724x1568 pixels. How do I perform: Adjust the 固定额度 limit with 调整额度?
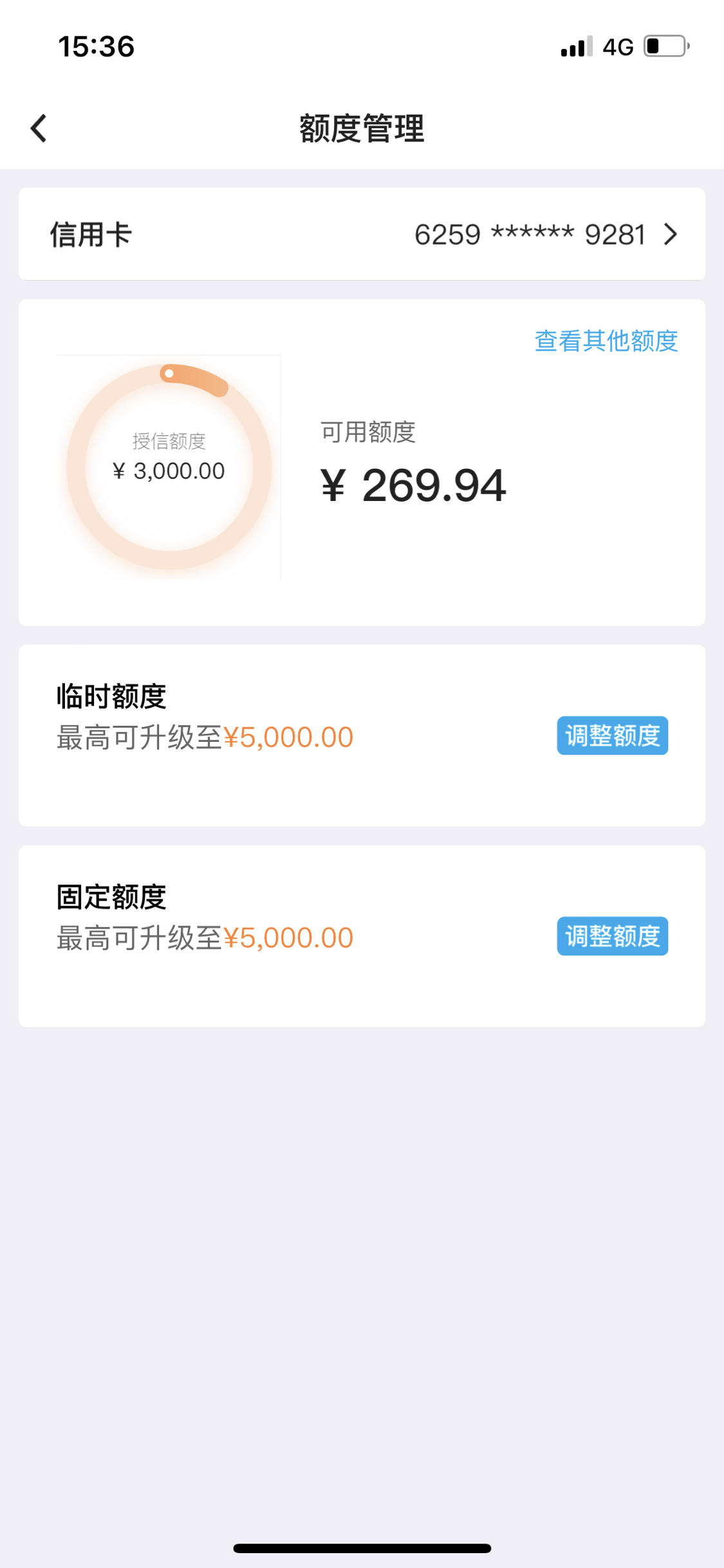(x=612, y=936)
